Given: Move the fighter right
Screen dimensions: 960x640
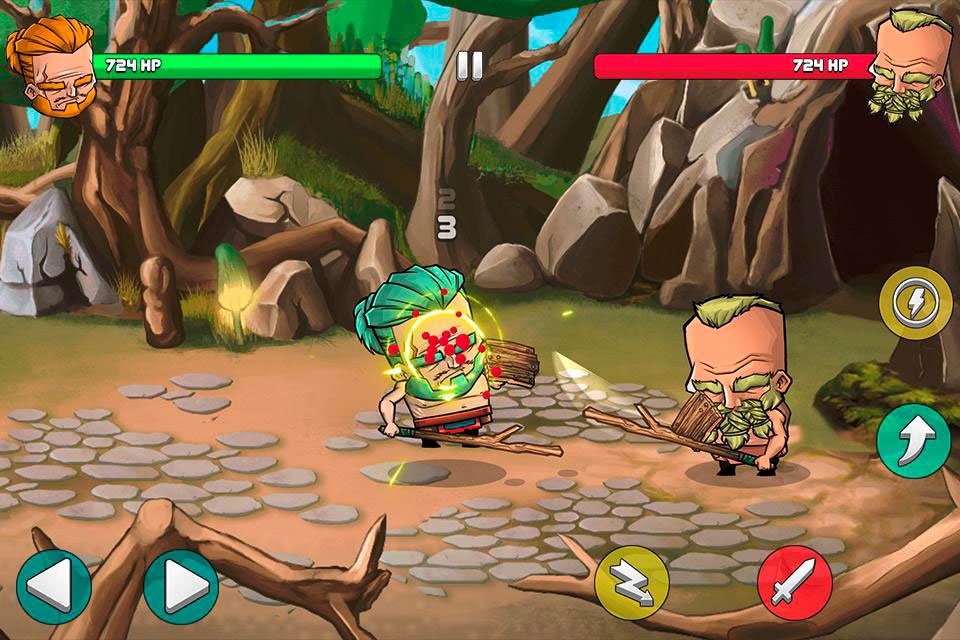Looking at the screenshot, I should (181, 586).
